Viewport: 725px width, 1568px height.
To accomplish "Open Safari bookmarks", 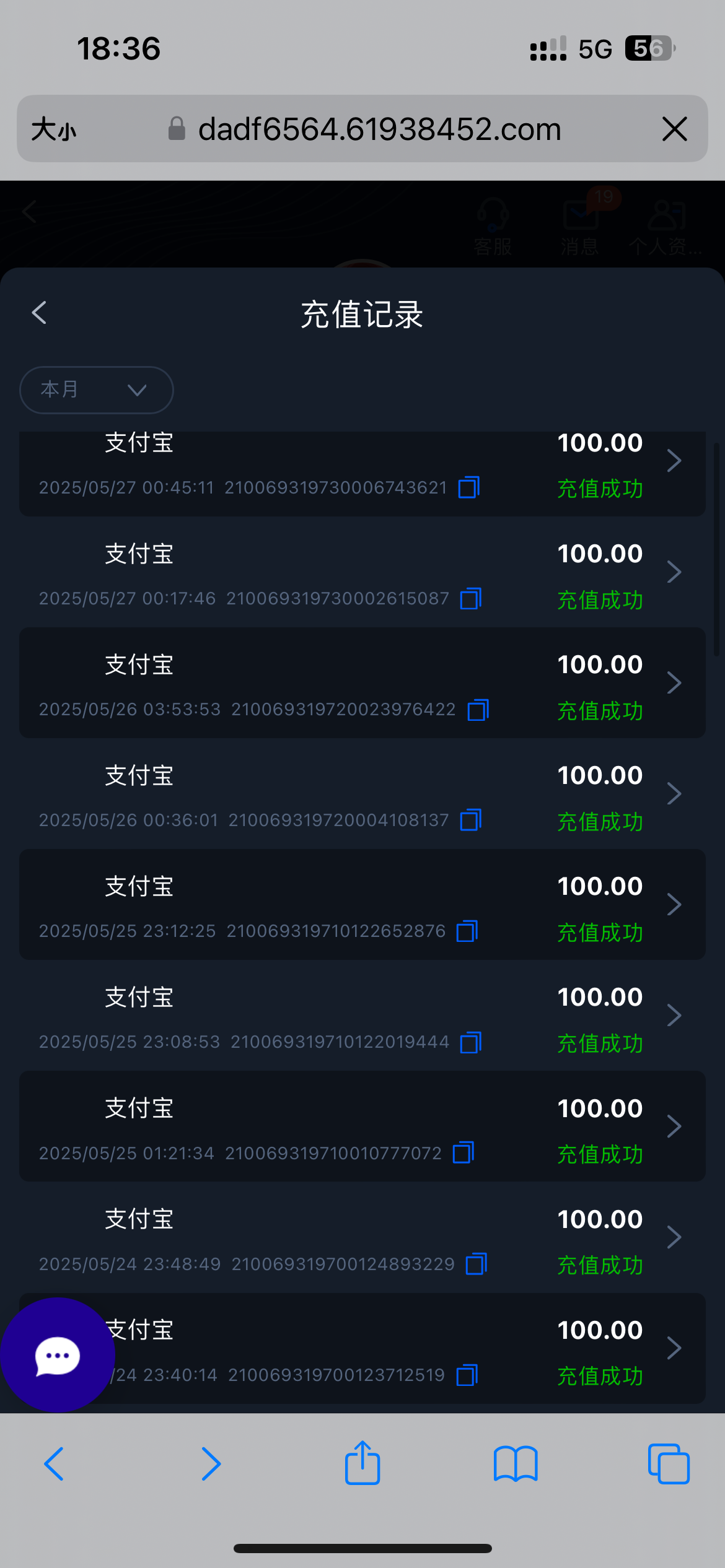I will pos(516,1464).
